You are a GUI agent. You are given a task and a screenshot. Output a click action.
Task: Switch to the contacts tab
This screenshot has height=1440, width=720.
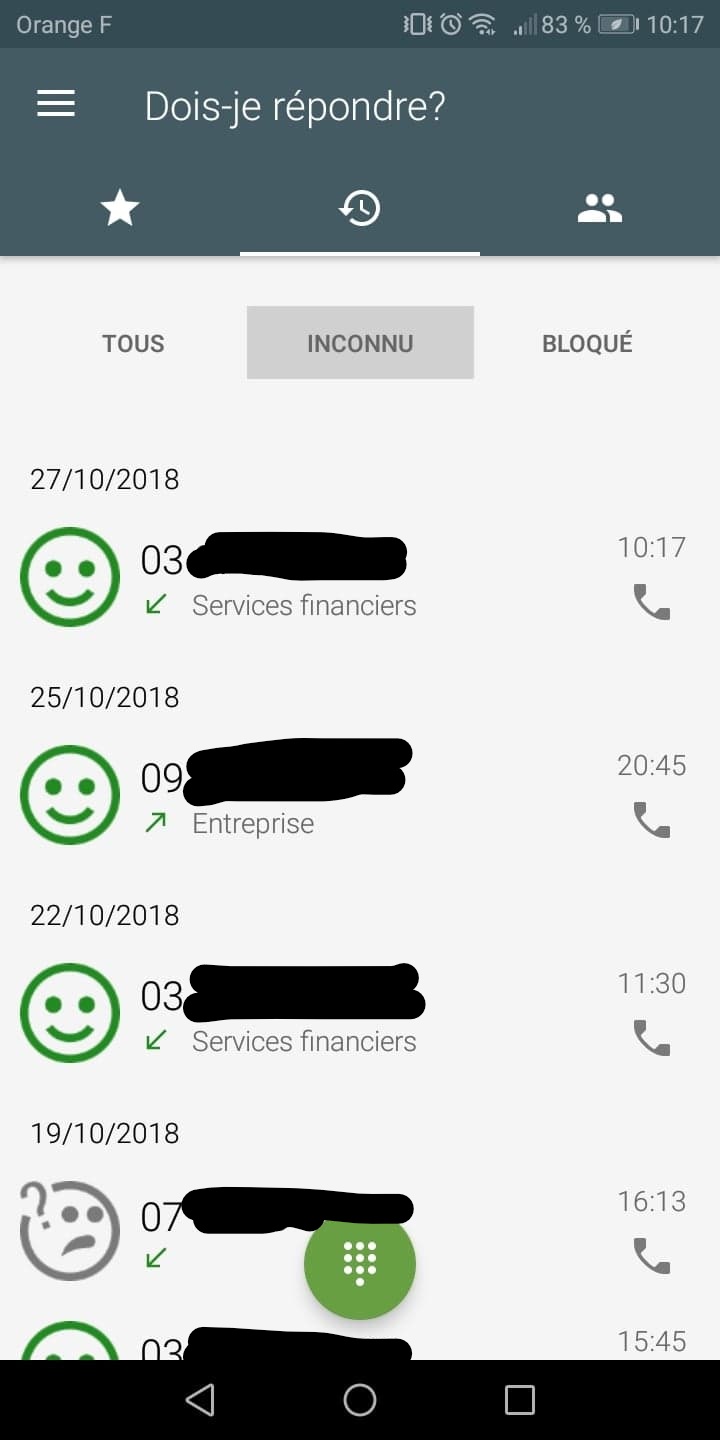point(600,208)
